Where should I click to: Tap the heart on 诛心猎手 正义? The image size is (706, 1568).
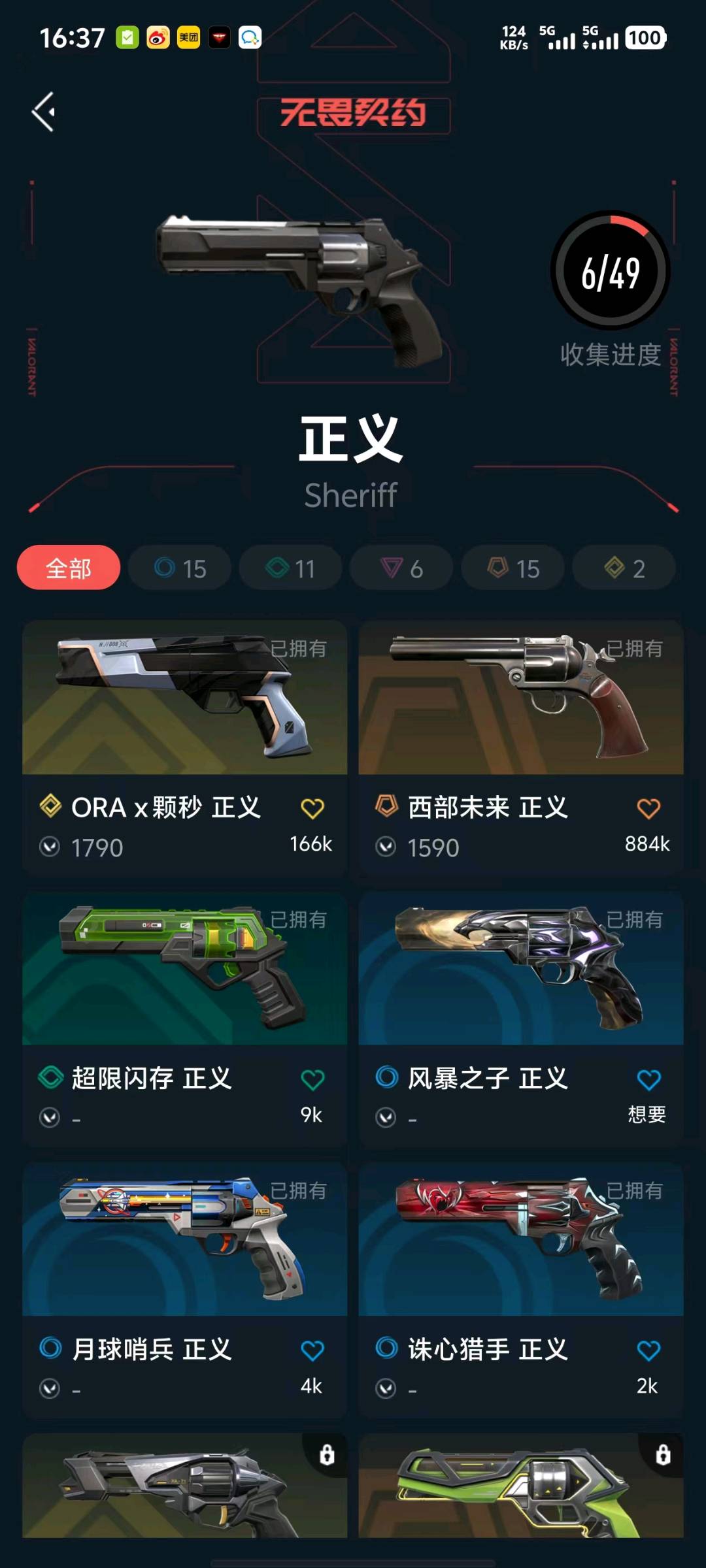coord(648,1350)
